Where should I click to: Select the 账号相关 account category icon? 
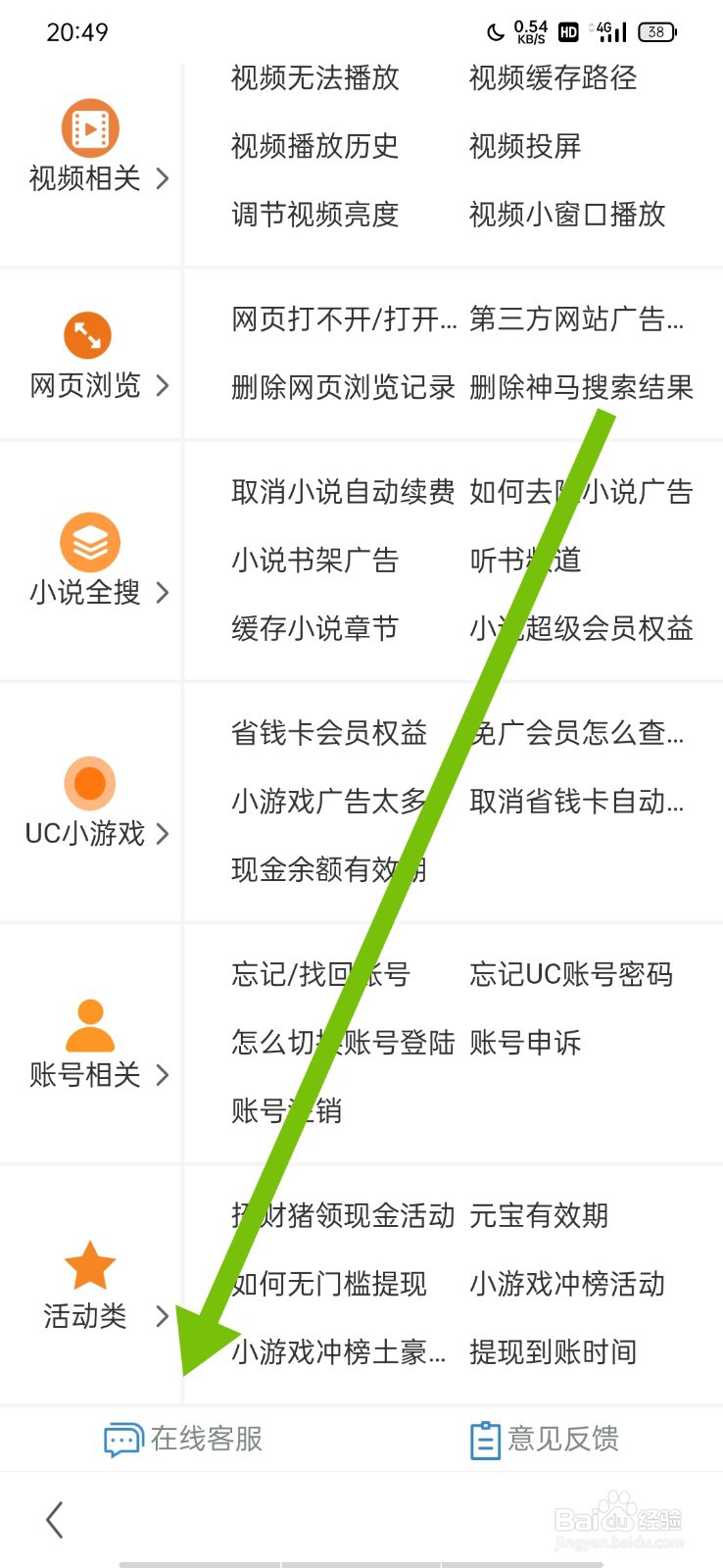(x=89, y=1024)
